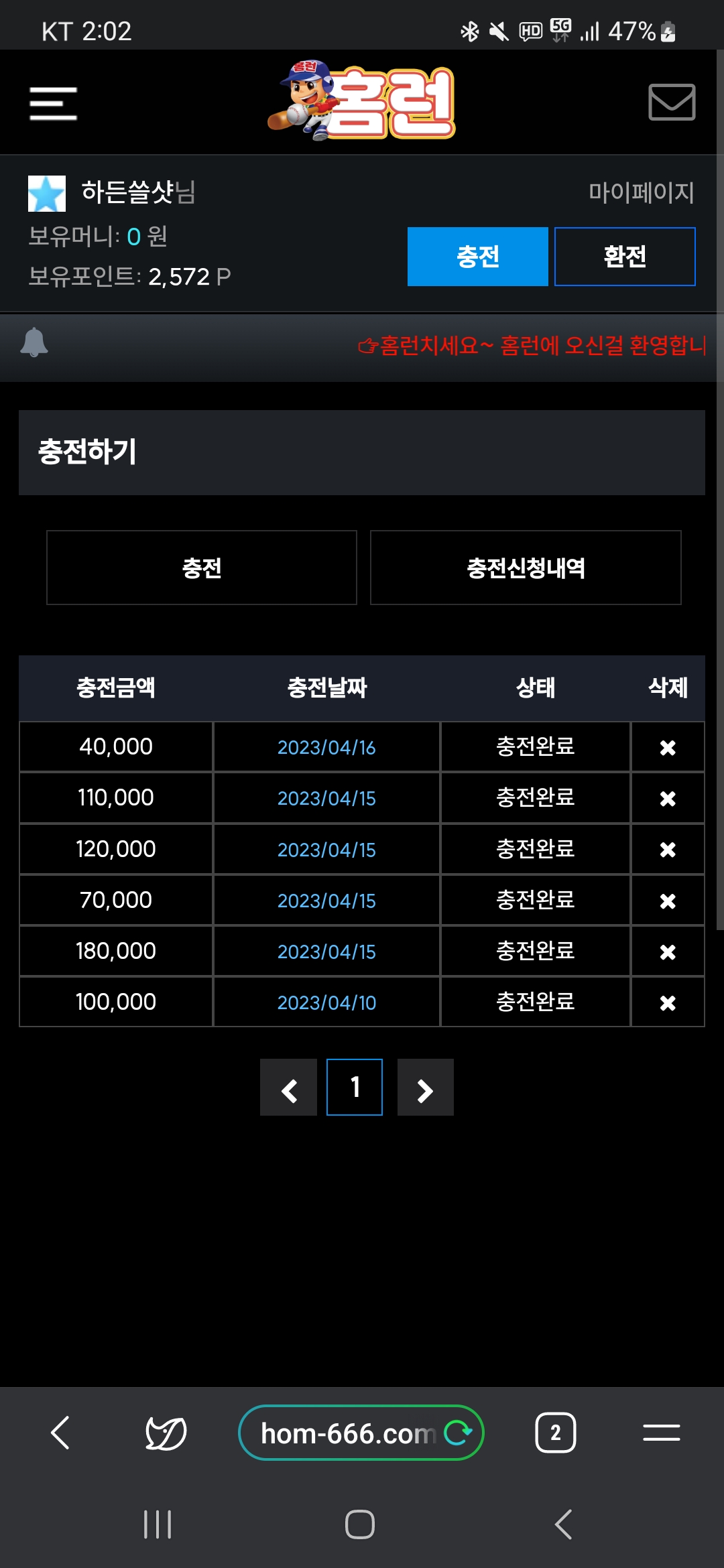Open the browser tabs counter
This screenshot has width=724, height=1568.
556,1433
